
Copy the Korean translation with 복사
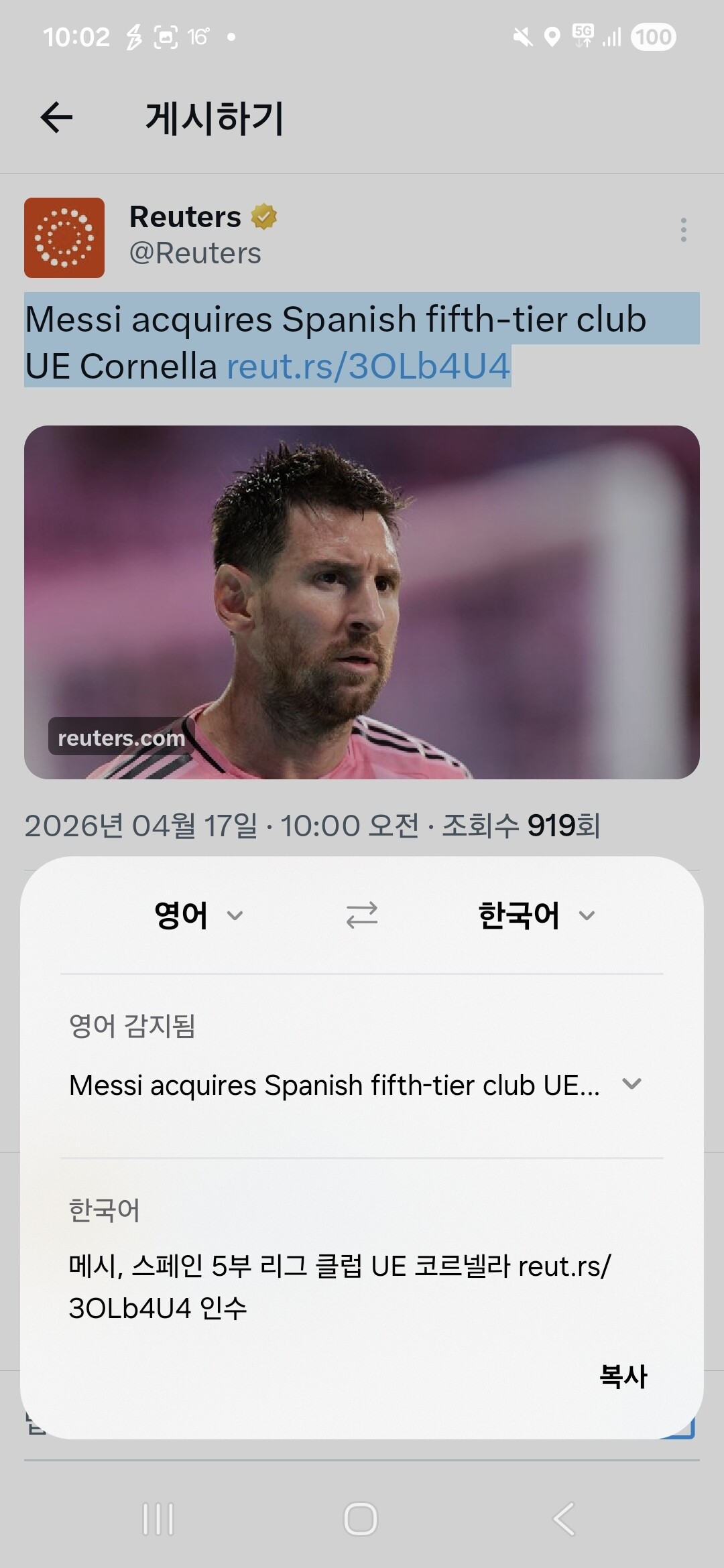point(623,1376)
